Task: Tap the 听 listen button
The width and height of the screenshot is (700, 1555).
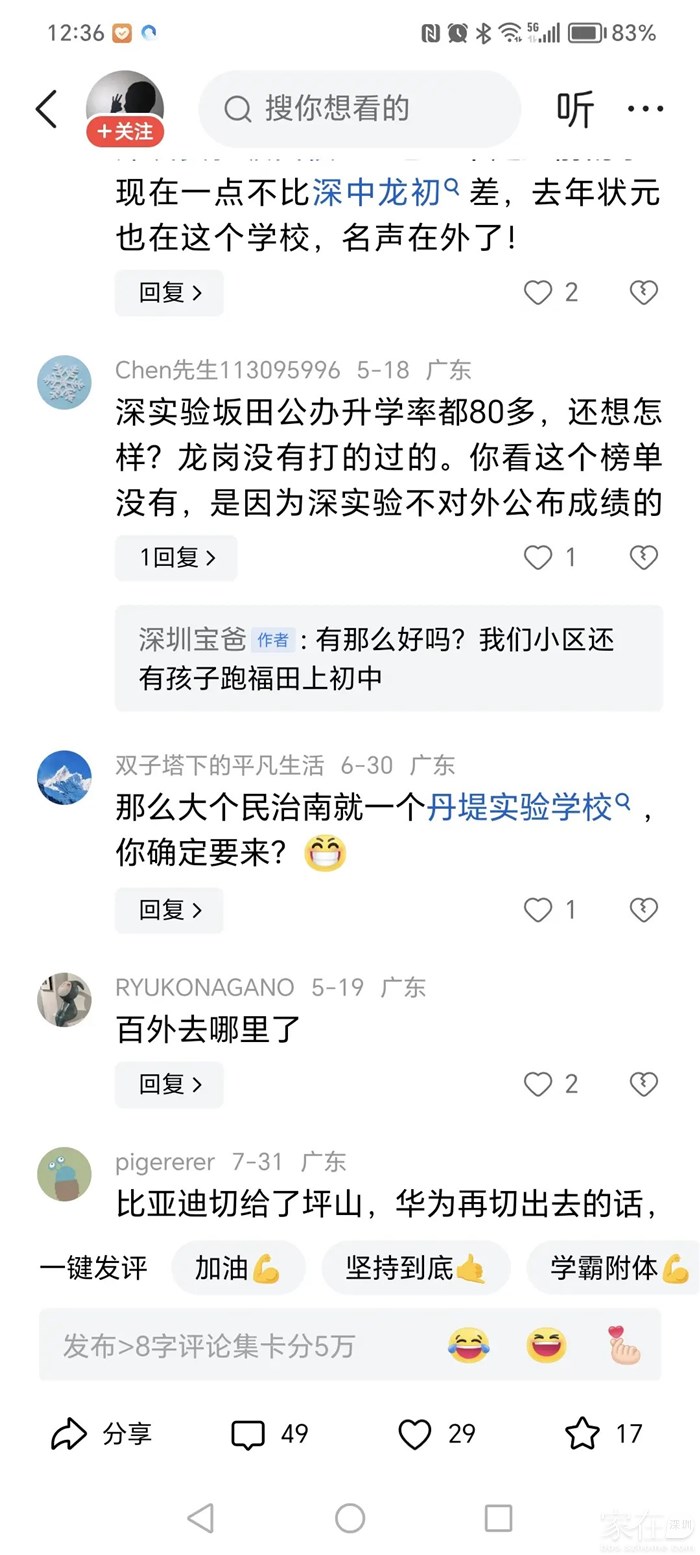Action: pos(575,109)
